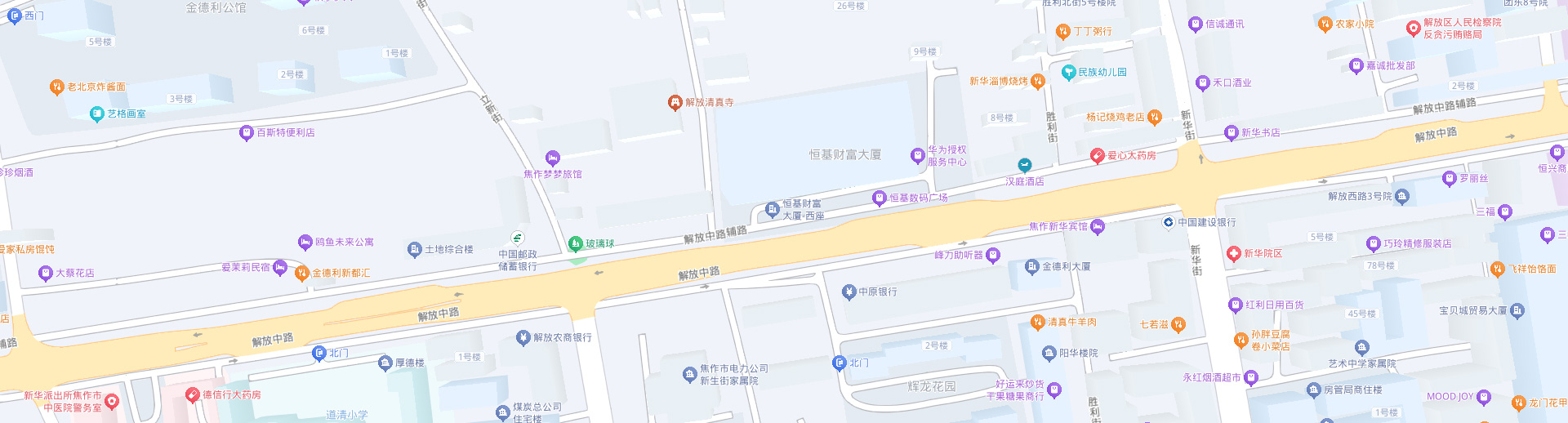This screenshot has width=1568, height=423.
Task: Open the 中原银行 marker
Action: pos(849,292)
